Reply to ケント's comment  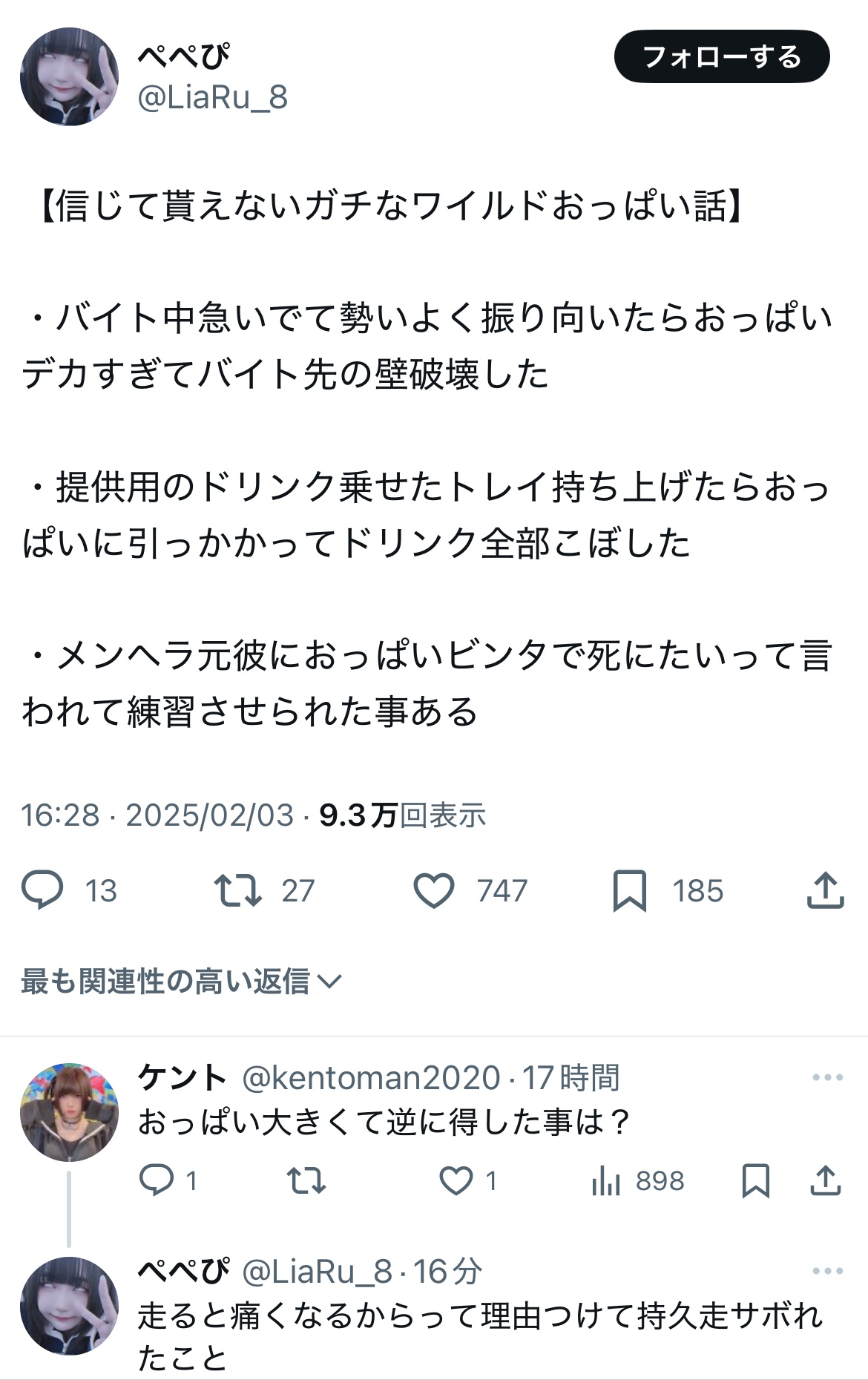click(157, 1180)
